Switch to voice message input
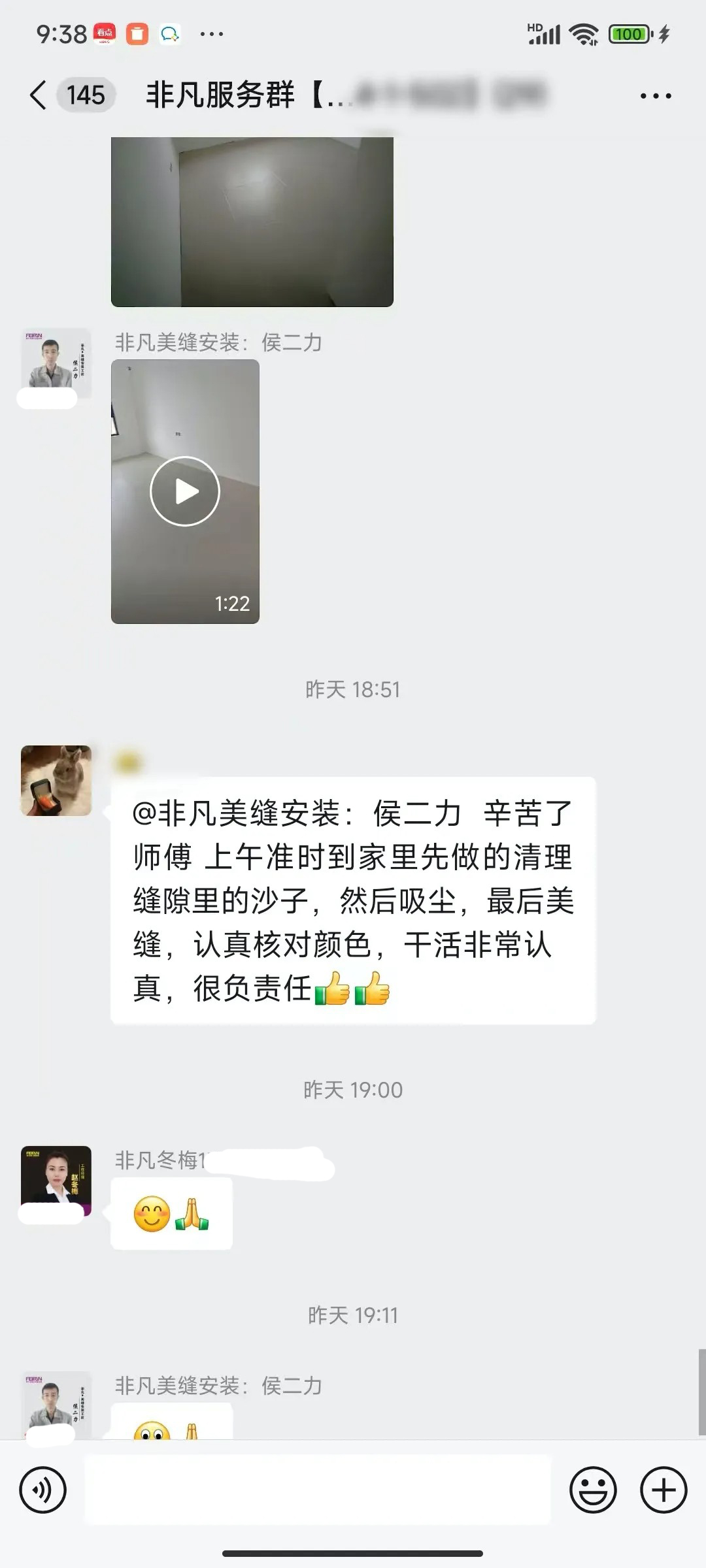Image resolution: width=706 pixels, height=1568 pixels. pyautogui.click(x=43, y=1490)
